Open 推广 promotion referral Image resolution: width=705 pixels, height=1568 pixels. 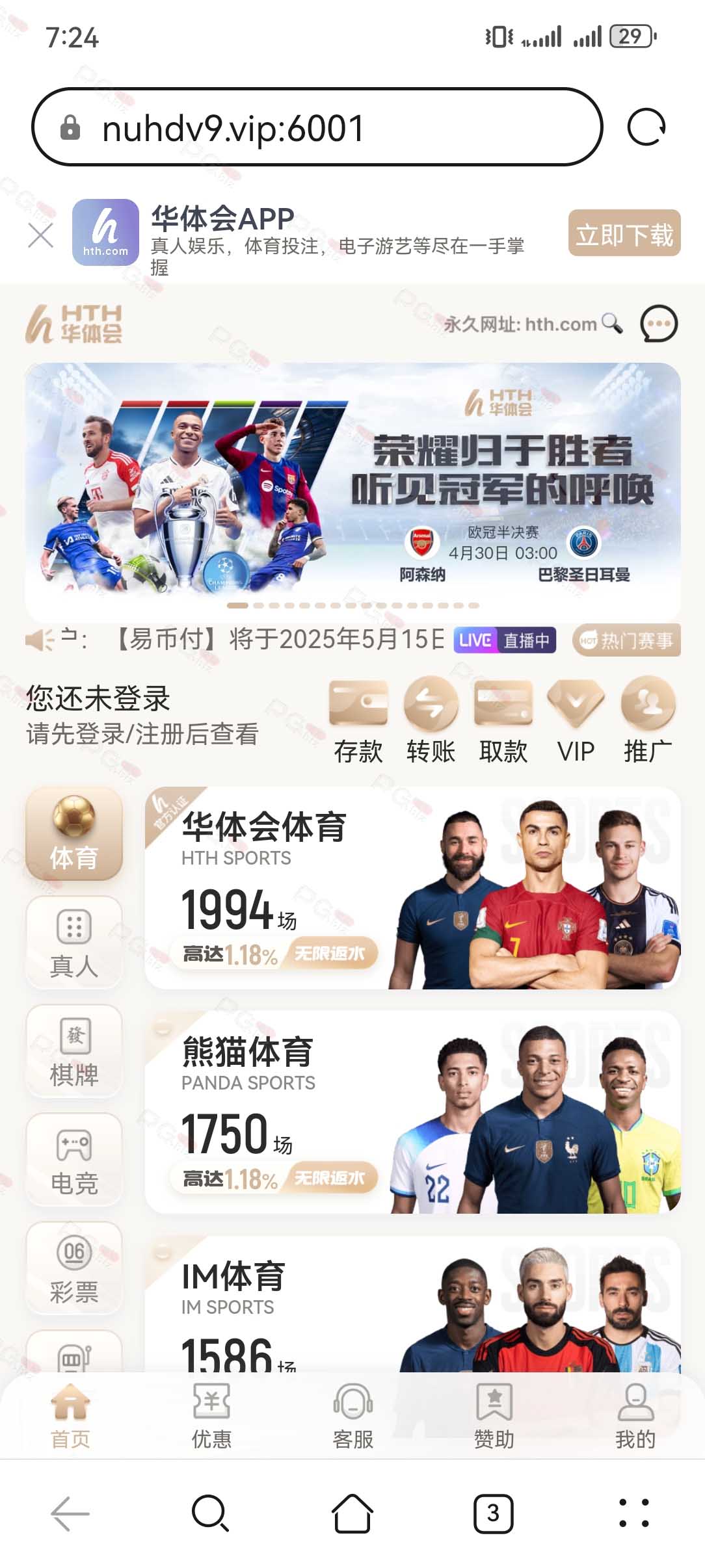click(x=648, y=722)
